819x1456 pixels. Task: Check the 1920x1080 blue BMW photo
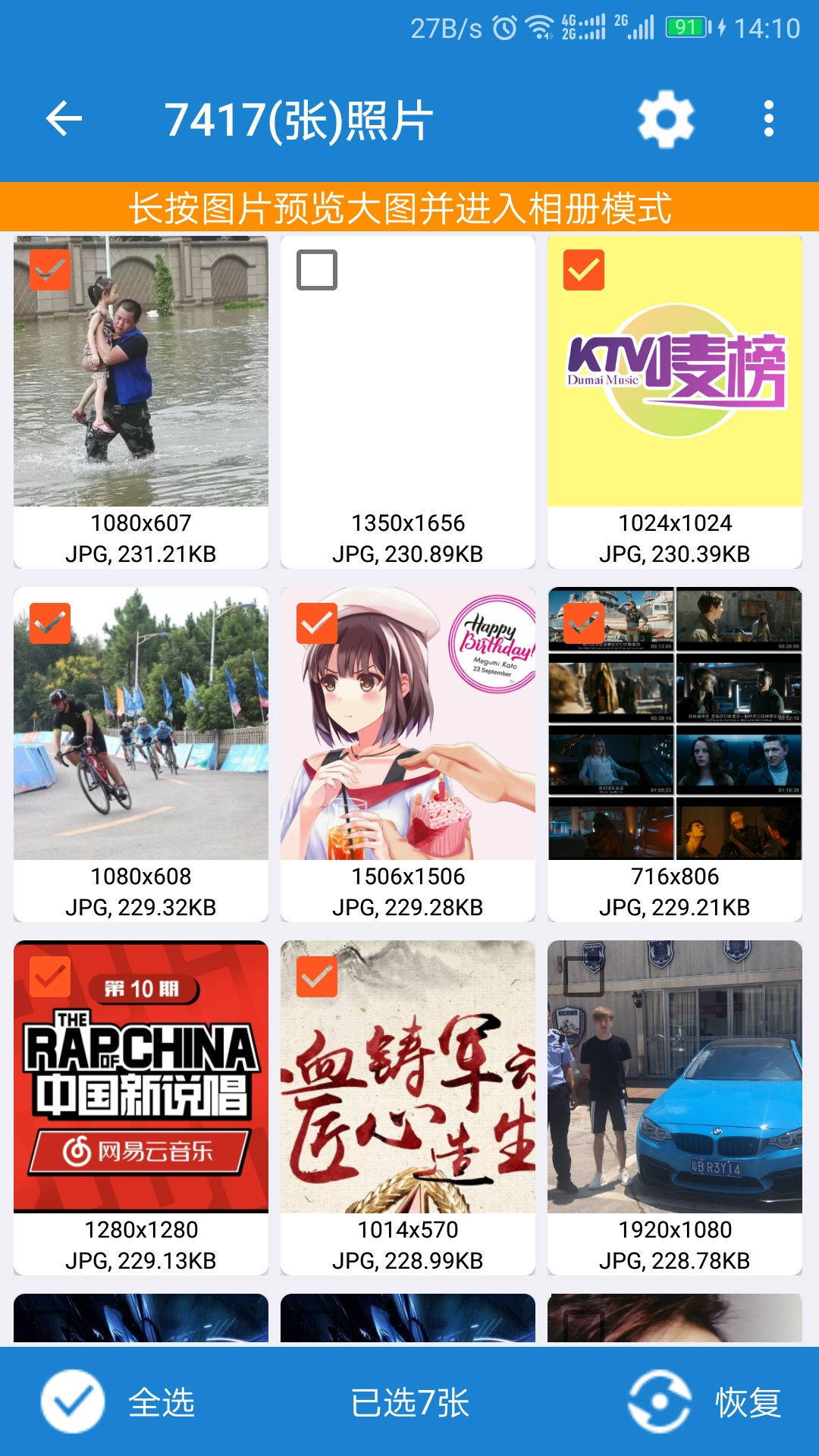[x=584, y=977]
